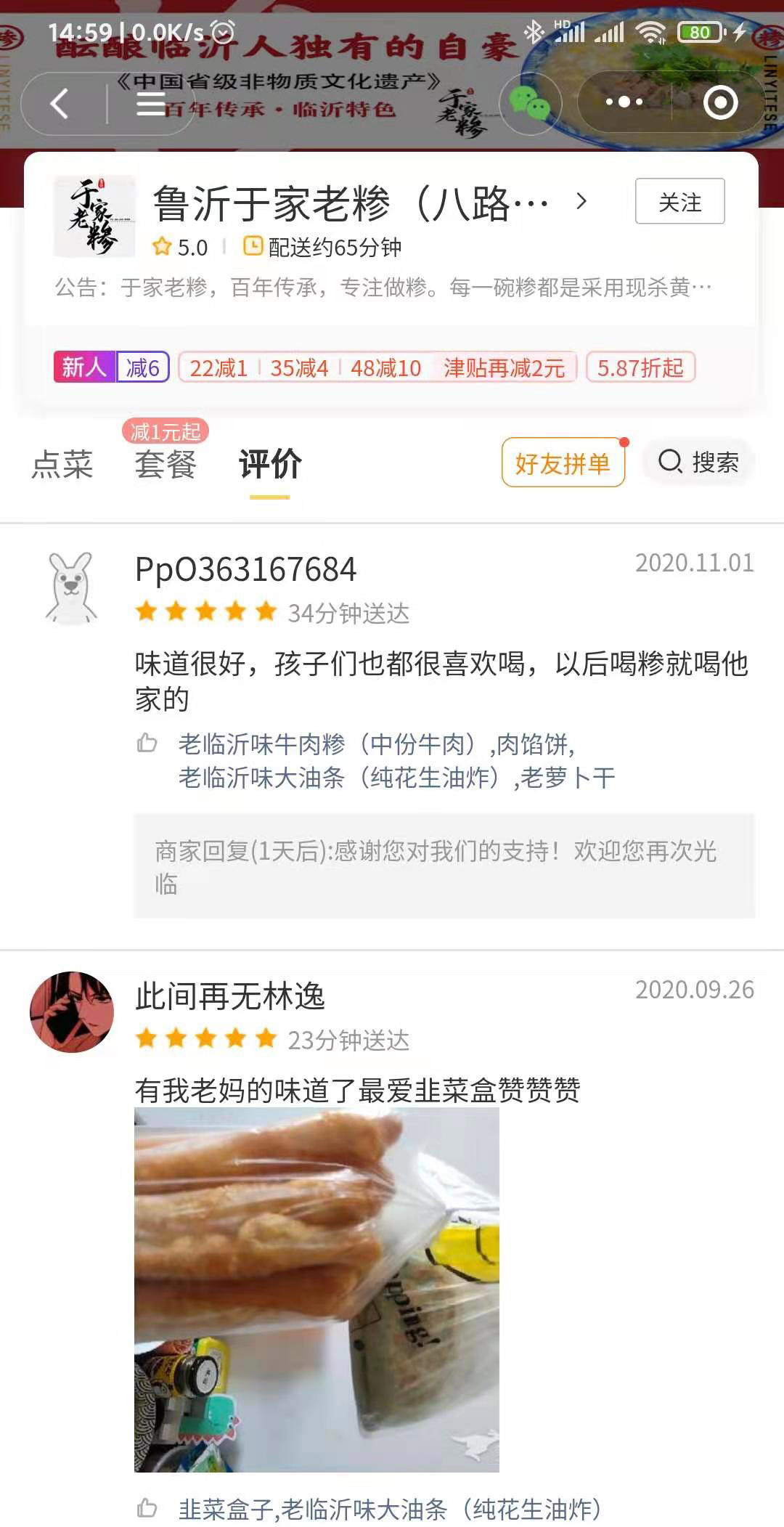The image size is (784, 1527).
Task: Switch to the 套餐 tab
Action: tap(166, 464)
